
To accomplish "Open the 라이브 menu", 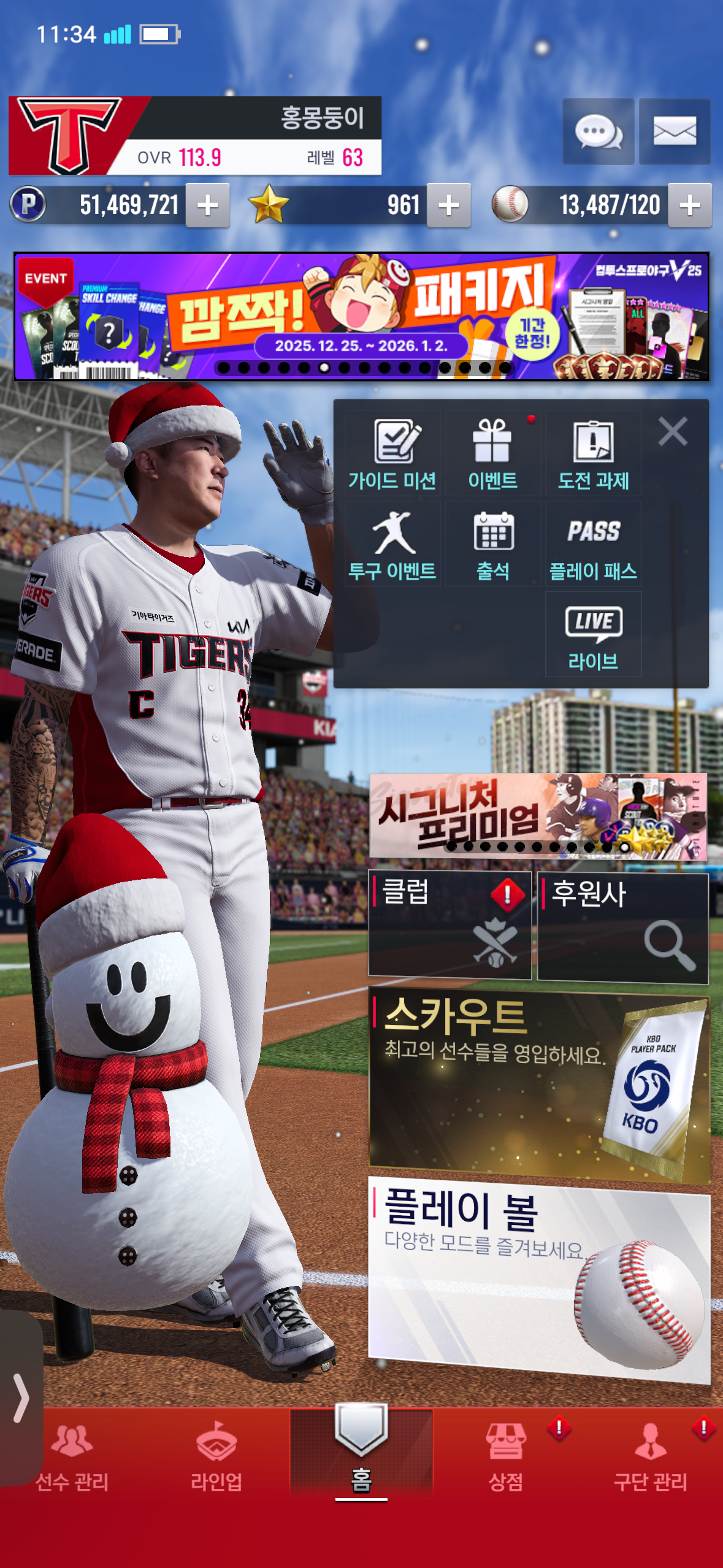I will (x=594, y=636).
